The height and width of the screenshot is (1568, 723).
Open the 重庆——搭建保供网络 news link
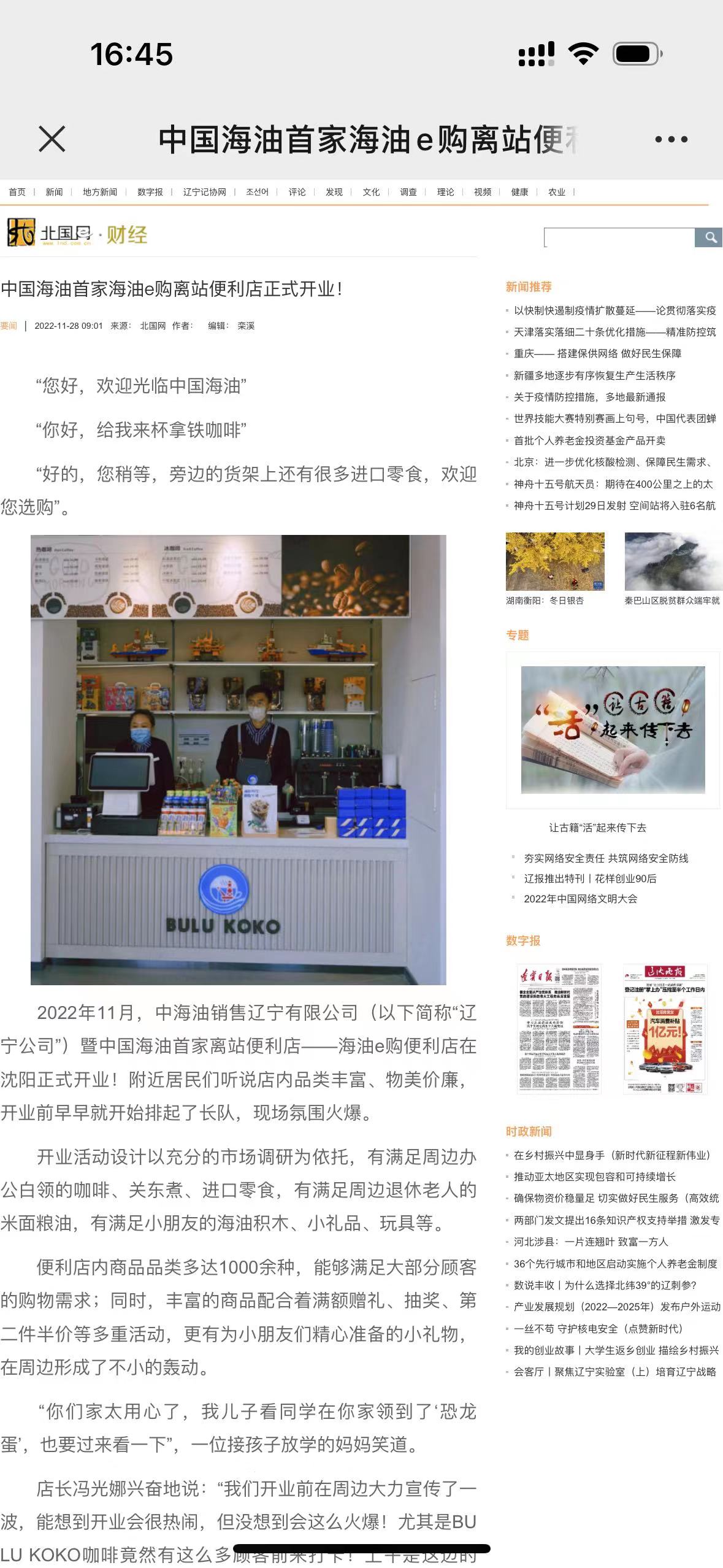[x=598, y=353]
